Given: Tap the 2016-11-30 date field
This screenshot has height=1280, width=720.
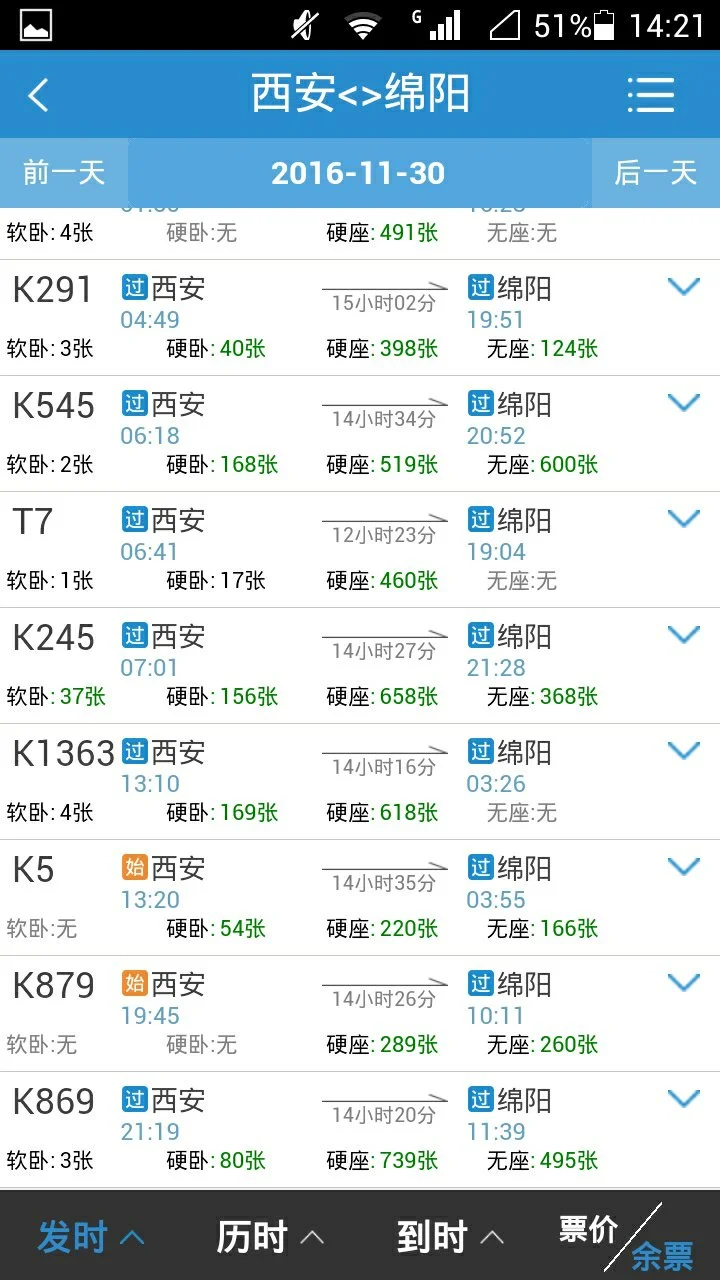Looking at the screenshot, I should pos(360,172).
